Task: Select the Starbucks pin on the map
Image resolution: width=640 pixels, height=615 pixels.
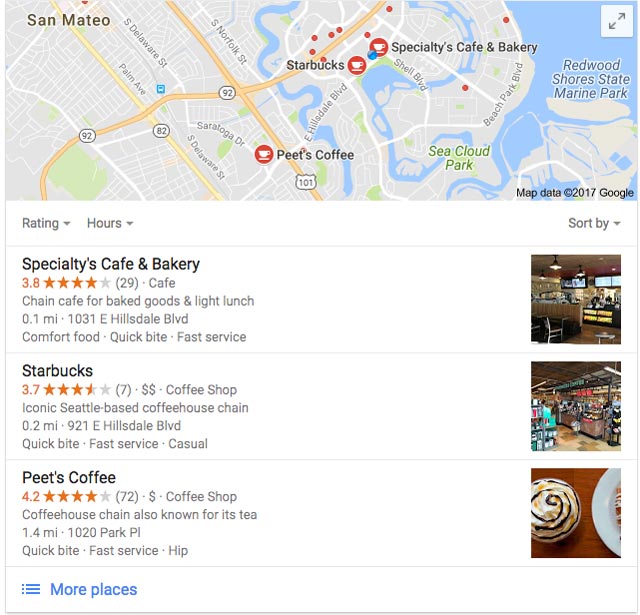Action: click(x=357, y=65)
